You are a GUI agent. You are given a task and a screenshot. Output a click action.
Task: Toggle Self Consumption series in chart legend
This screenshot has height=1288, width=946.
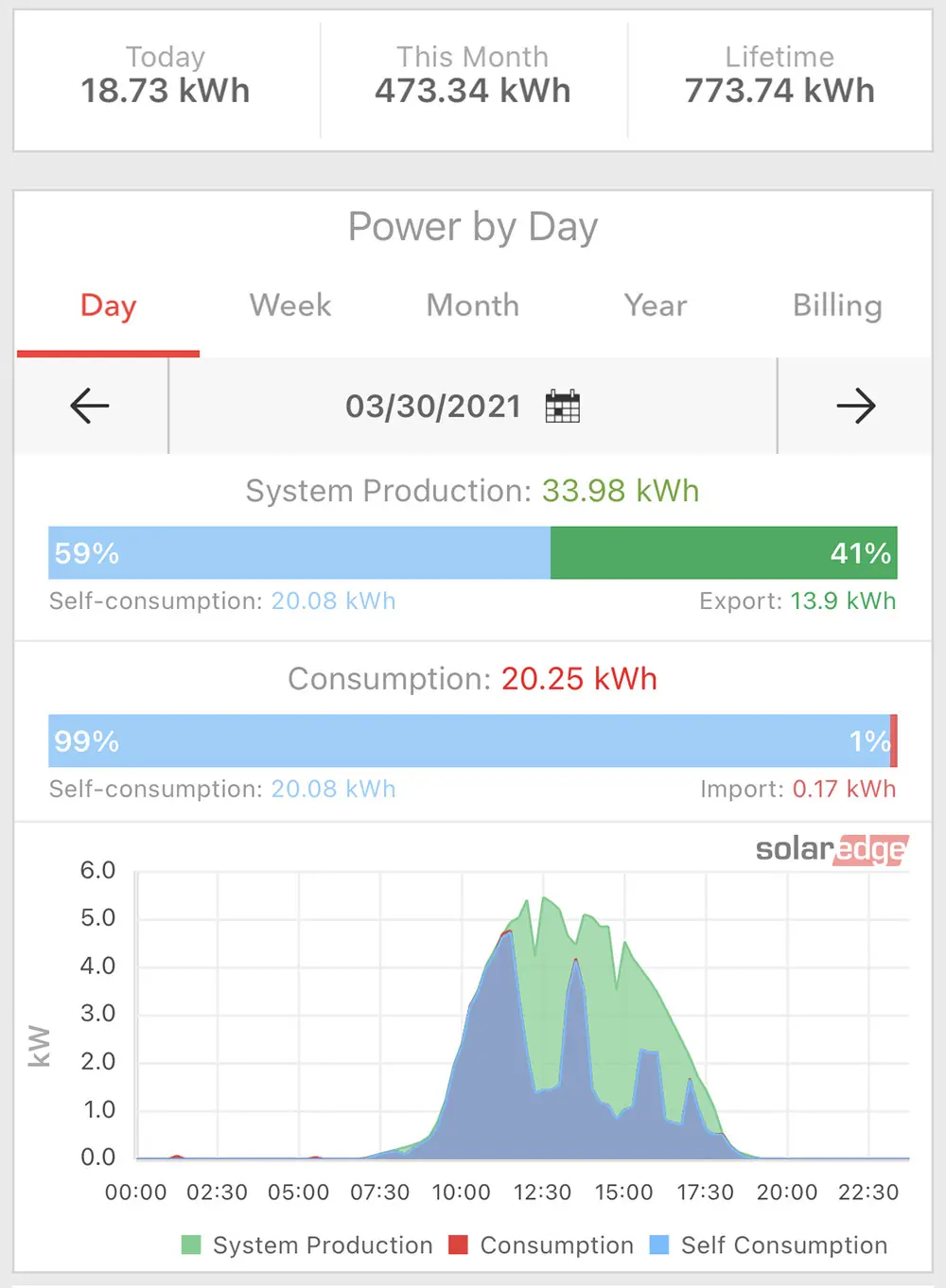[769, 1245]
